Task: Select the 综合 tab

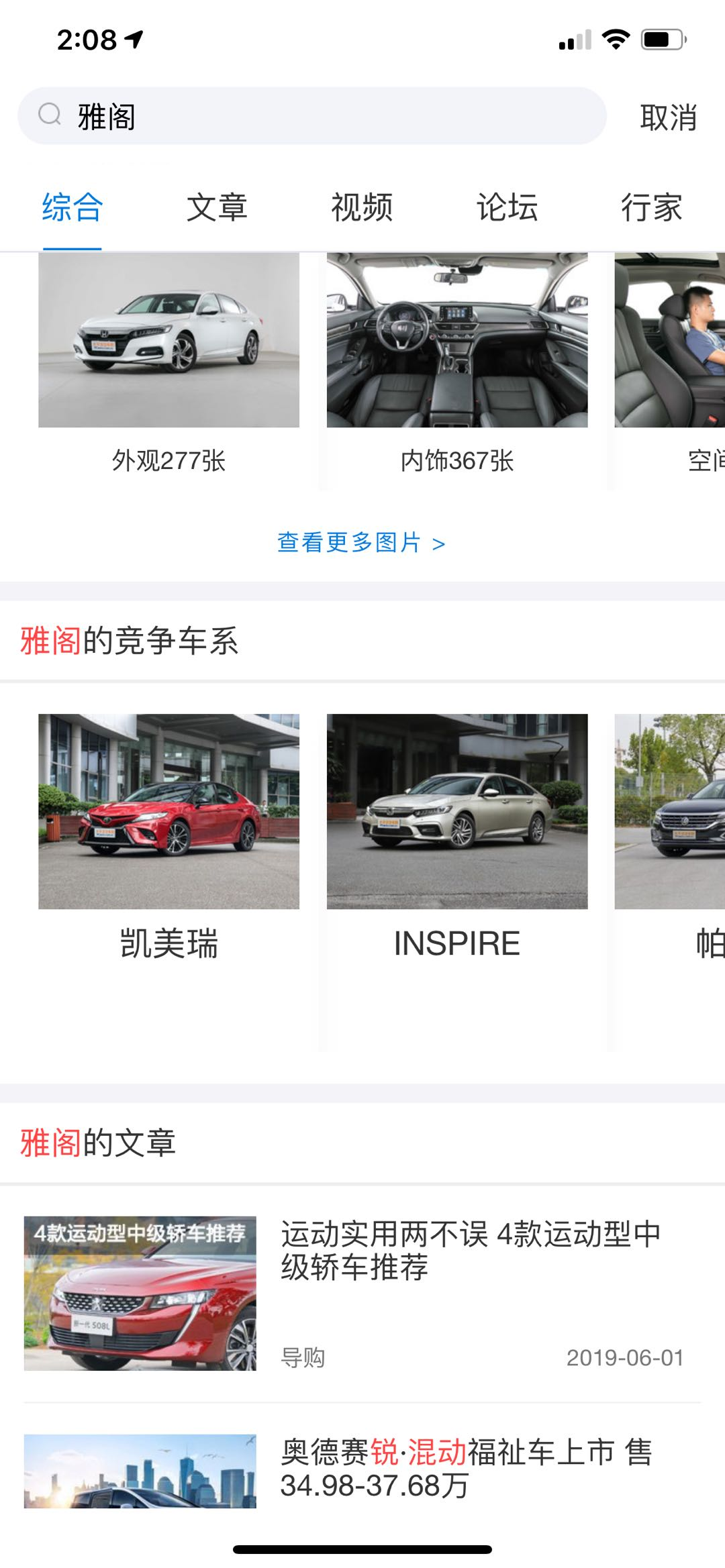Action: 72,207
